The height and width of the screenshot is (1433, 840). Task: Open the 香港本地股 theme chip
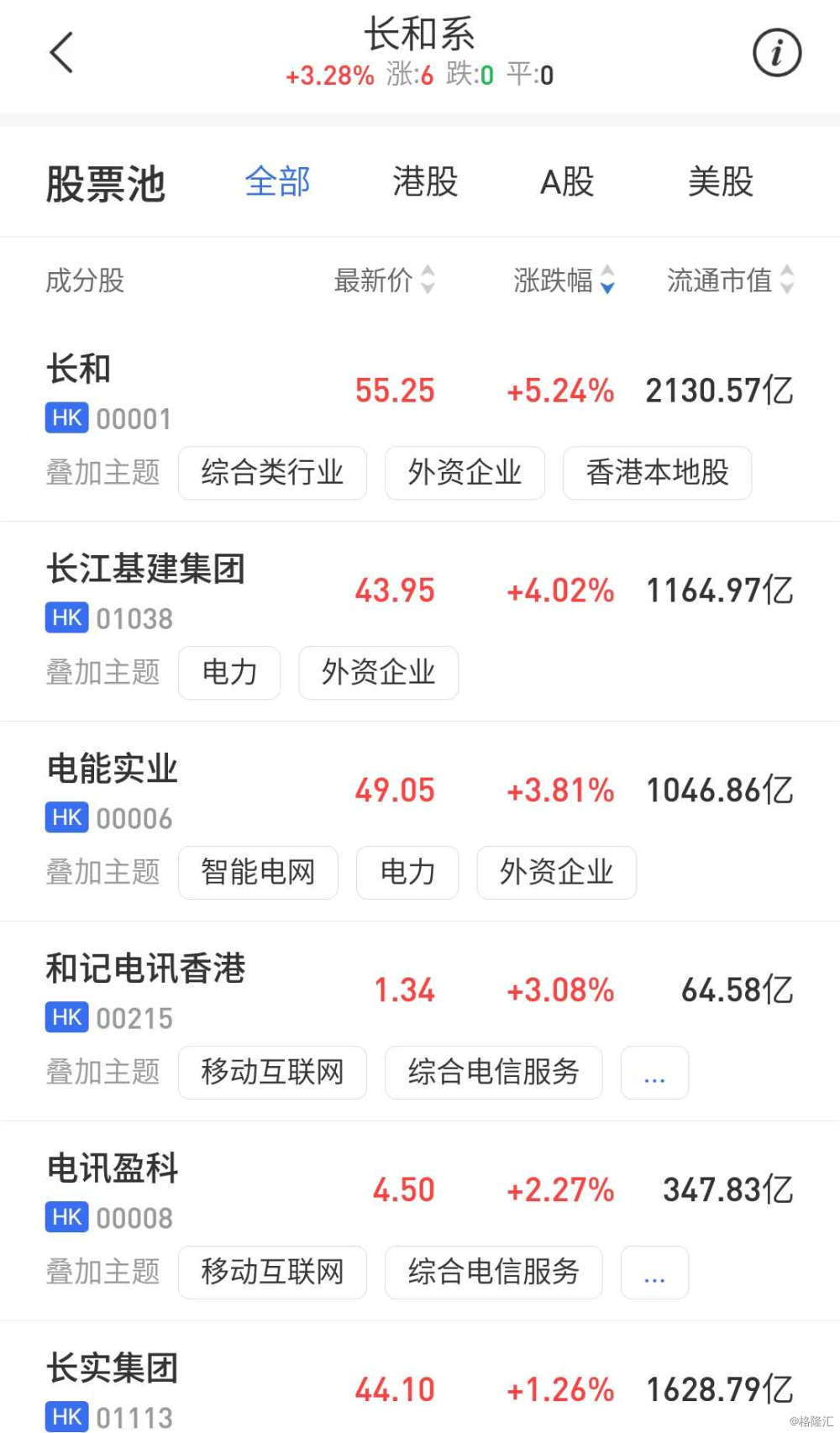[657, 473]
